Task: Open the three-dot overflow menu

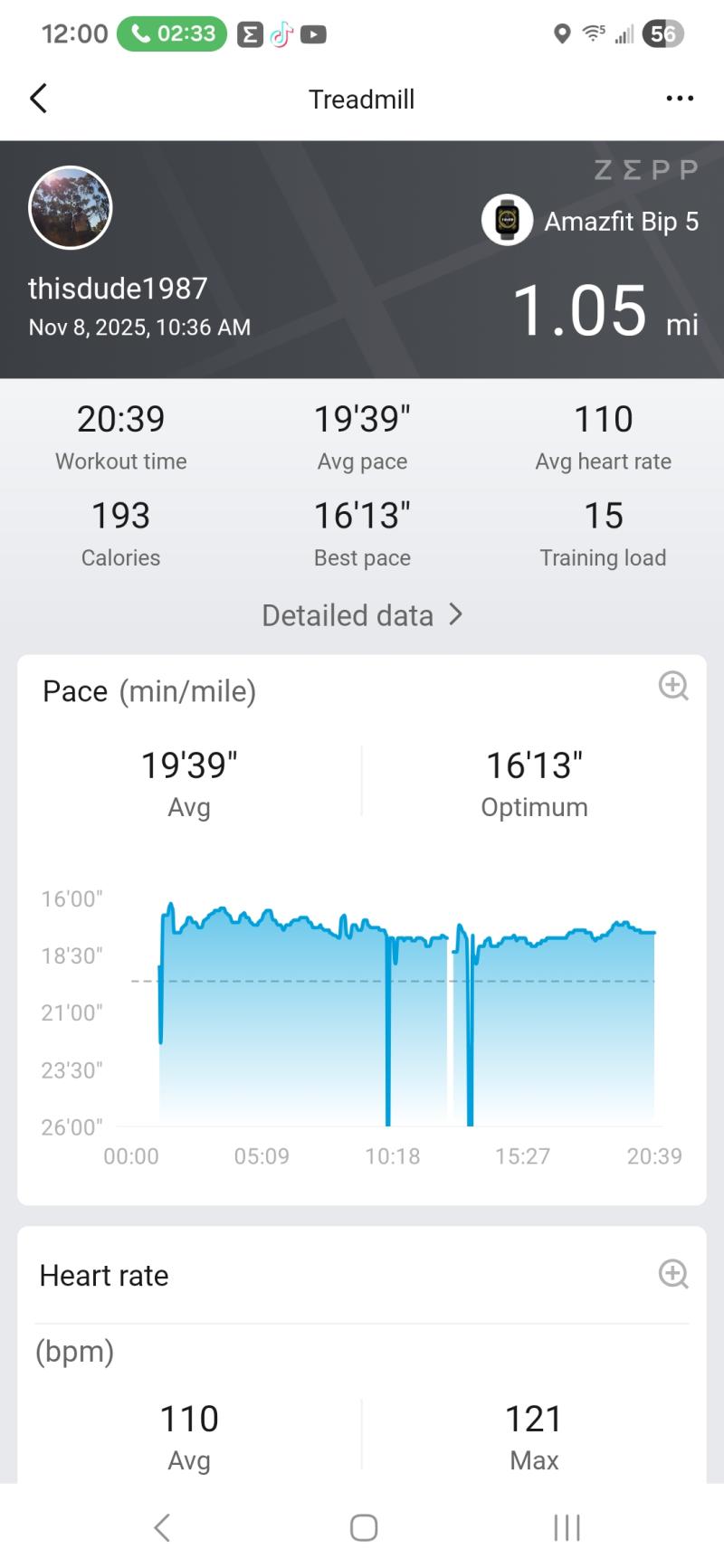Action: pyautogui.click(x=680, y=99)
